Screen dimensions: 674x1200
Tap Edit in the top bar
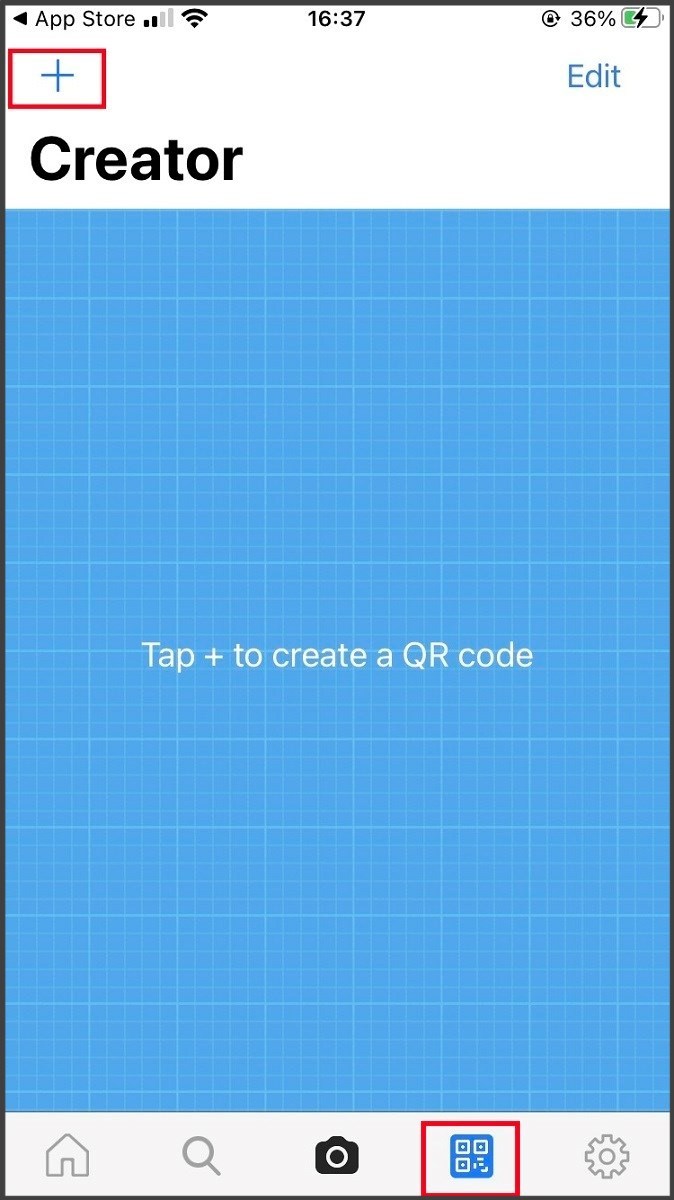pyautogui.click(x=593, y=77)
